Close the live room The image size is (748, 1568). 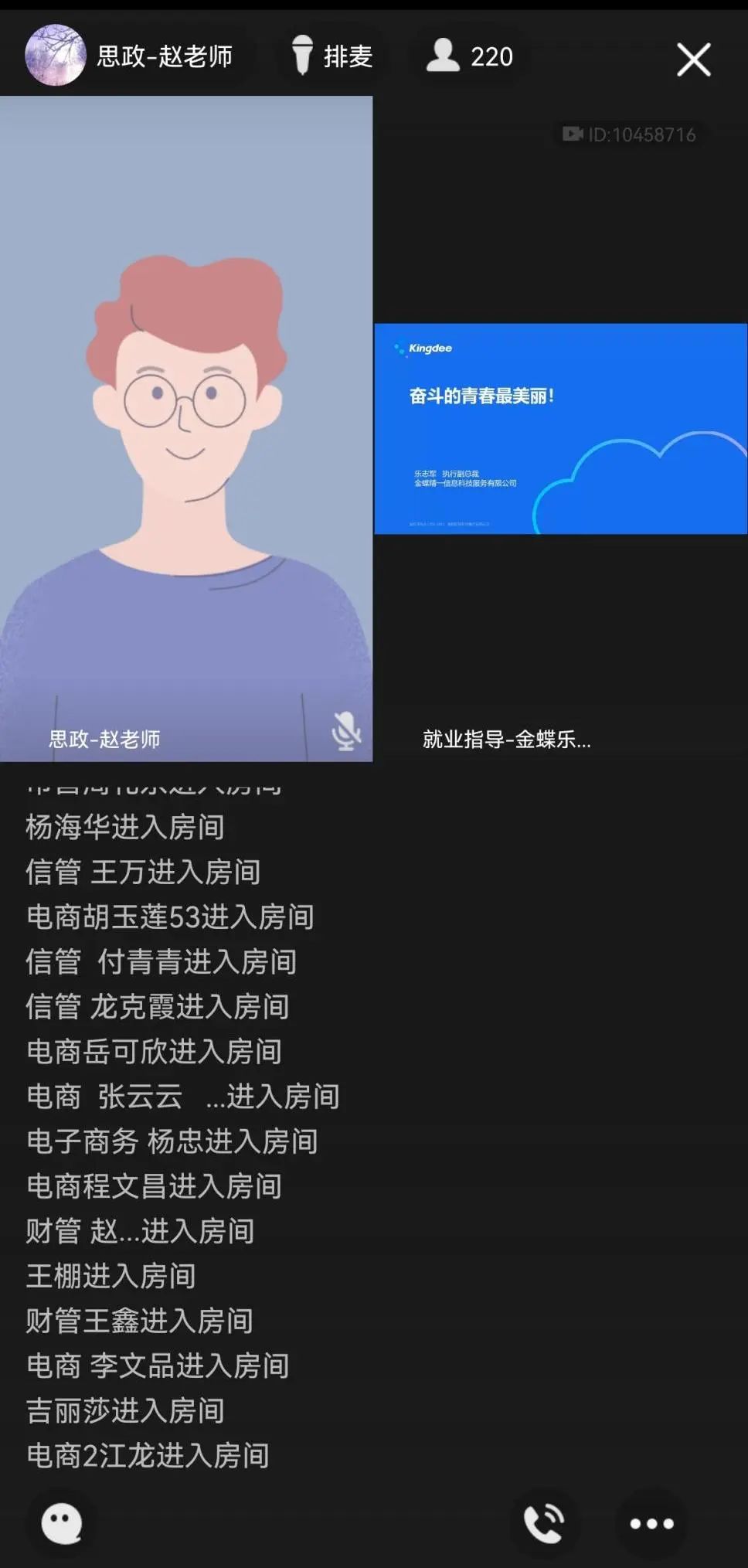693,60
